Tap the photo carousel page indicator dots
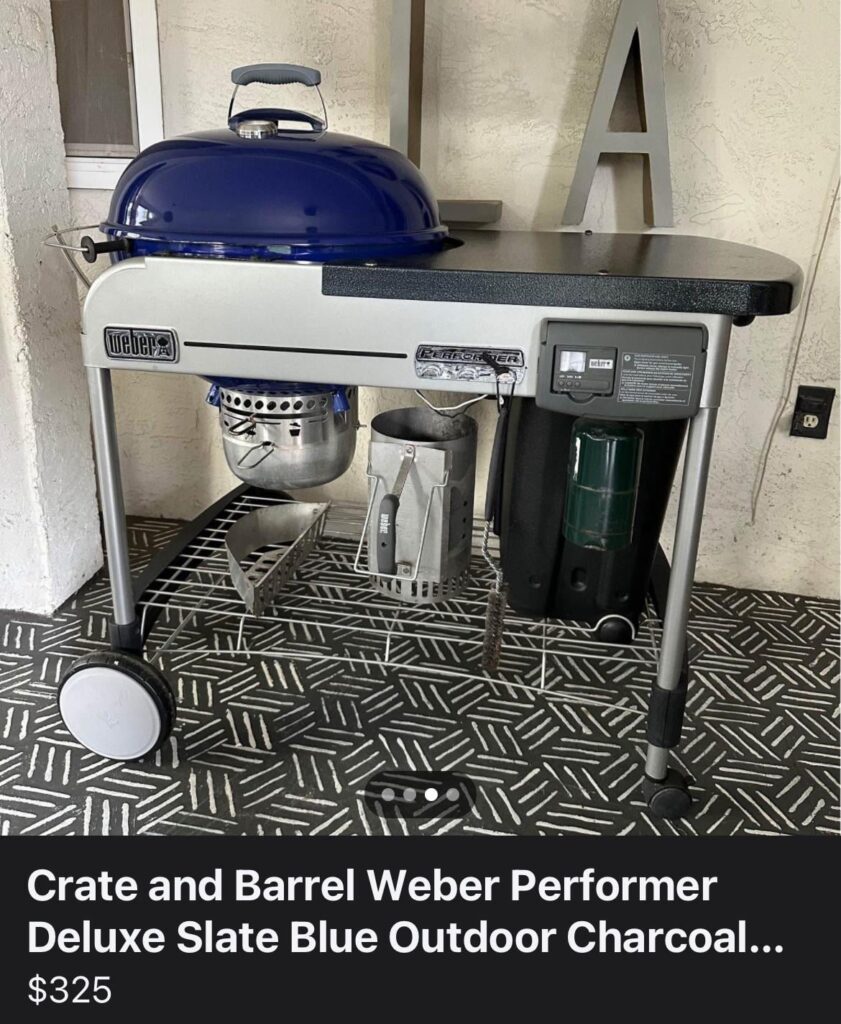 click(420, 795)
